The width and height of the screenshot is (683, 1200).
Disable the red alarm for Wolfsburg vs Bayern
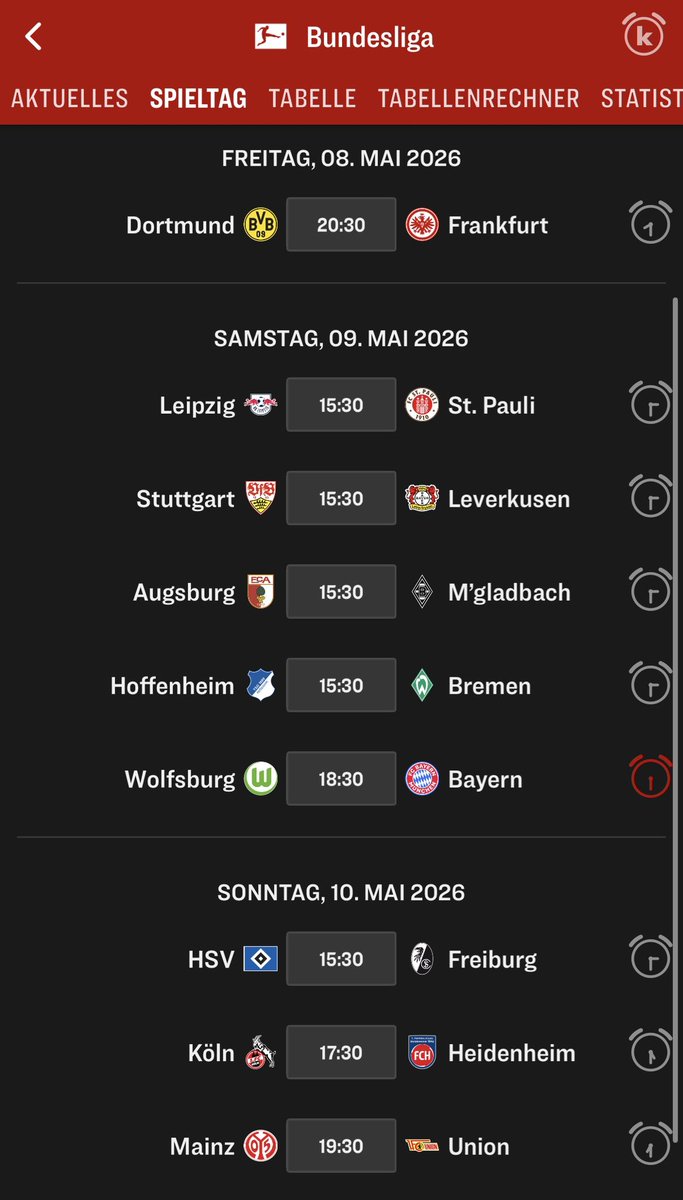650,777
